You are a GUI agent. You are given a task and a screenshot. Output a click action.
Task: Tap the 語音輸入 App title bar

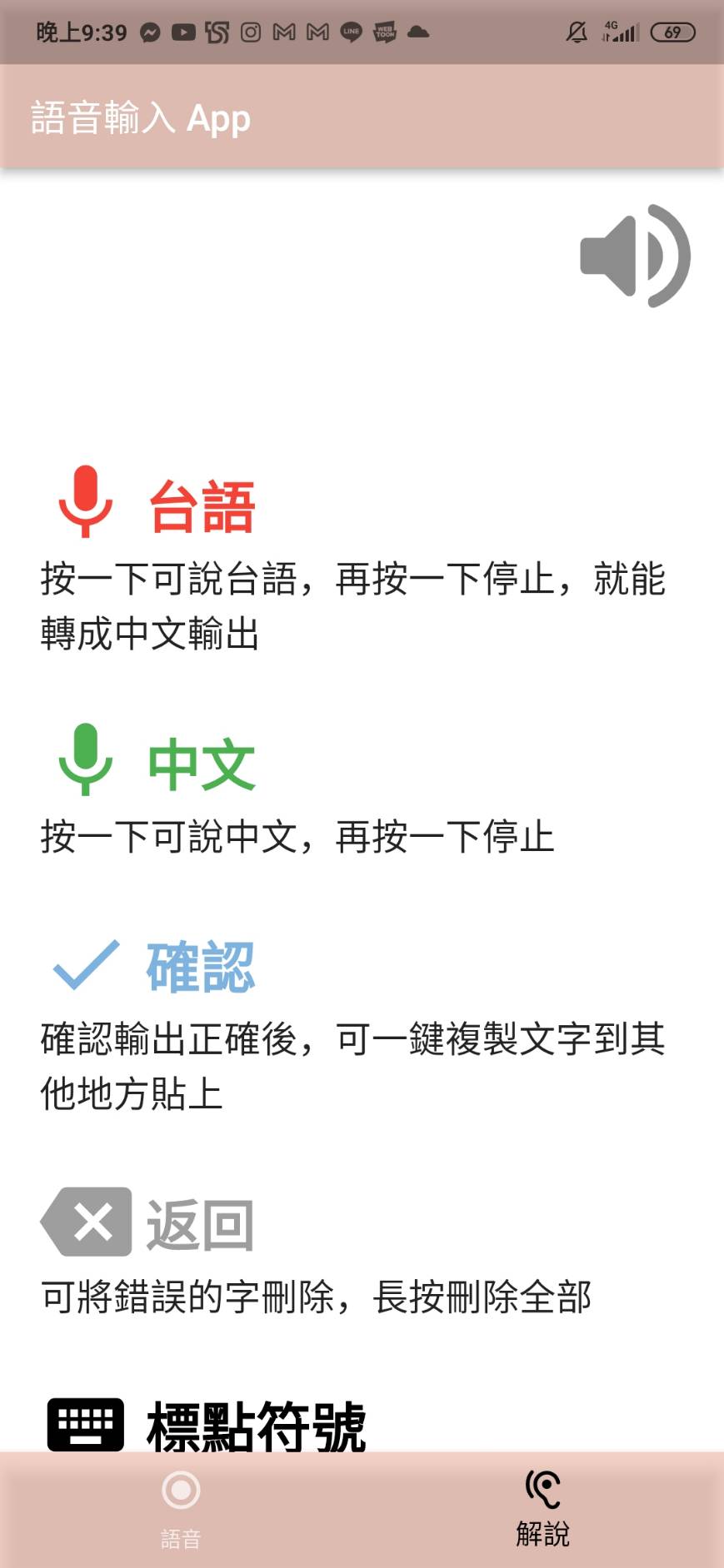tap(139, 117)
